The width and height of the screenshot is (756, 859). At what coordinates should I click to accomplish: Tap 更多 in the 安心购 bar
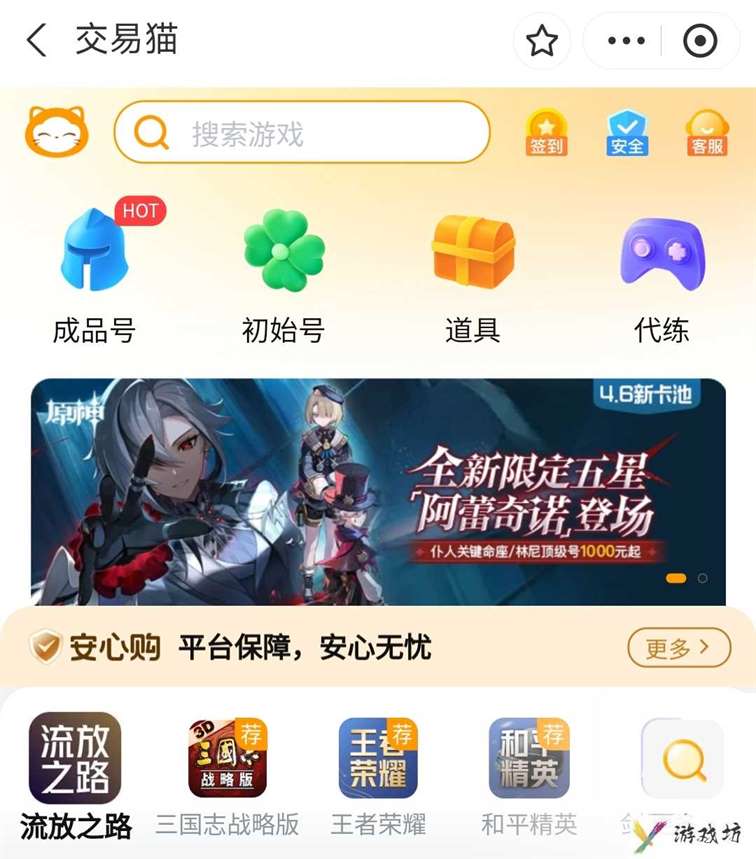click(x=679, y=648)
